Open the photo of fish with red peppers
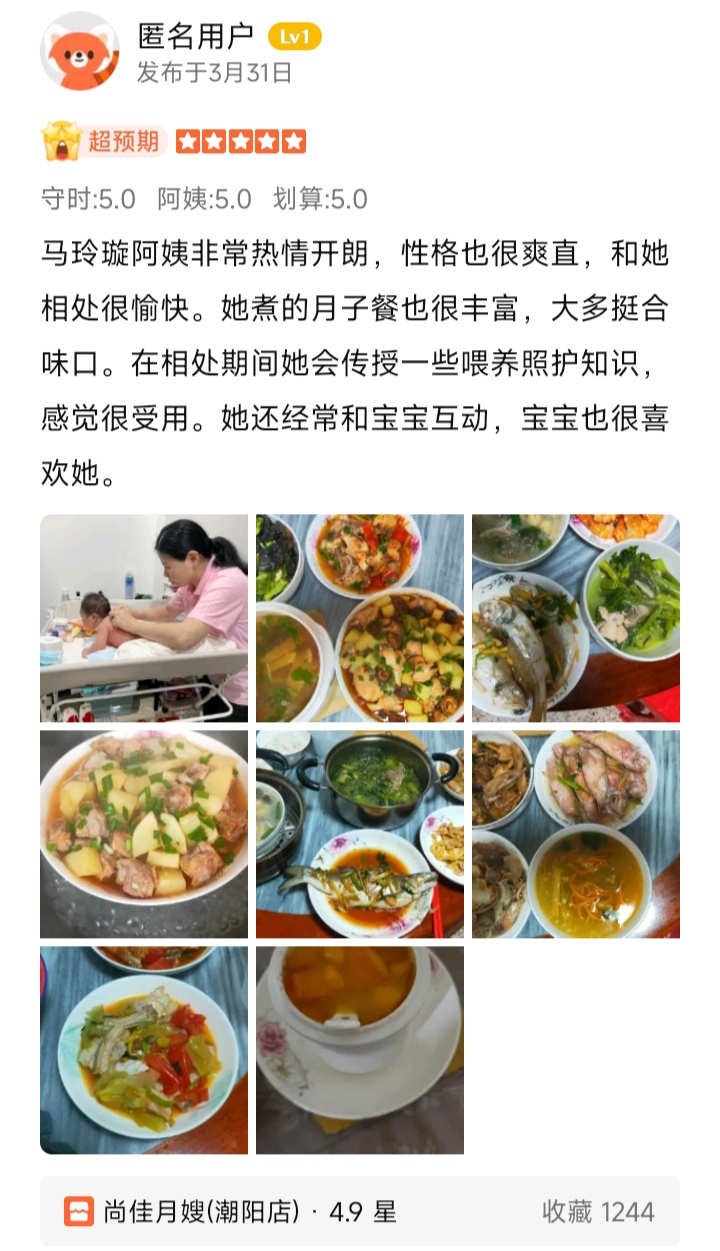Screen dimensions: 720x1251 pos(144,1050)
